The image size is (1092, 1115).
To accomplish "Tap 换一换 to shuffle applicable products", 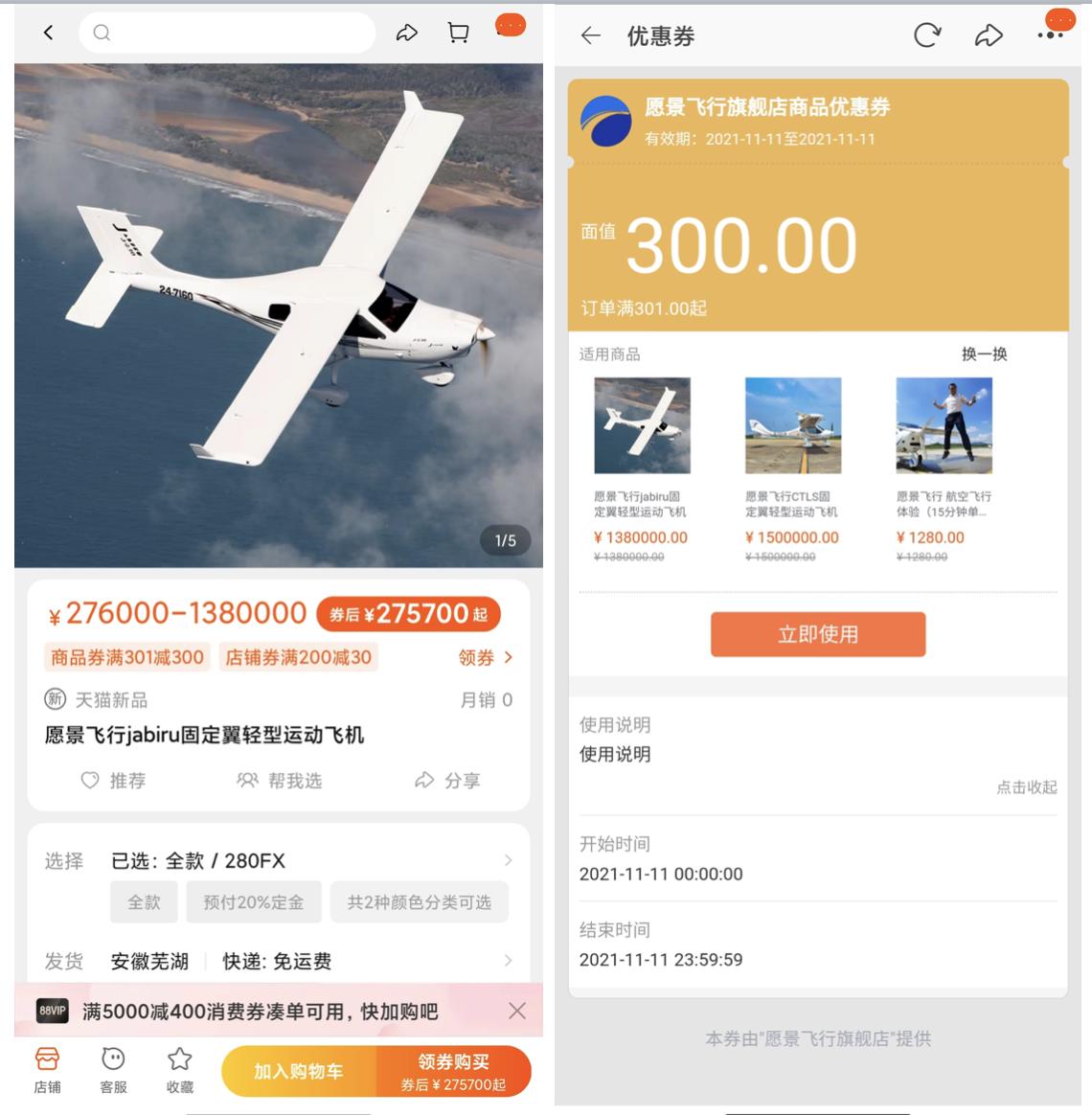I will (984, 354).
